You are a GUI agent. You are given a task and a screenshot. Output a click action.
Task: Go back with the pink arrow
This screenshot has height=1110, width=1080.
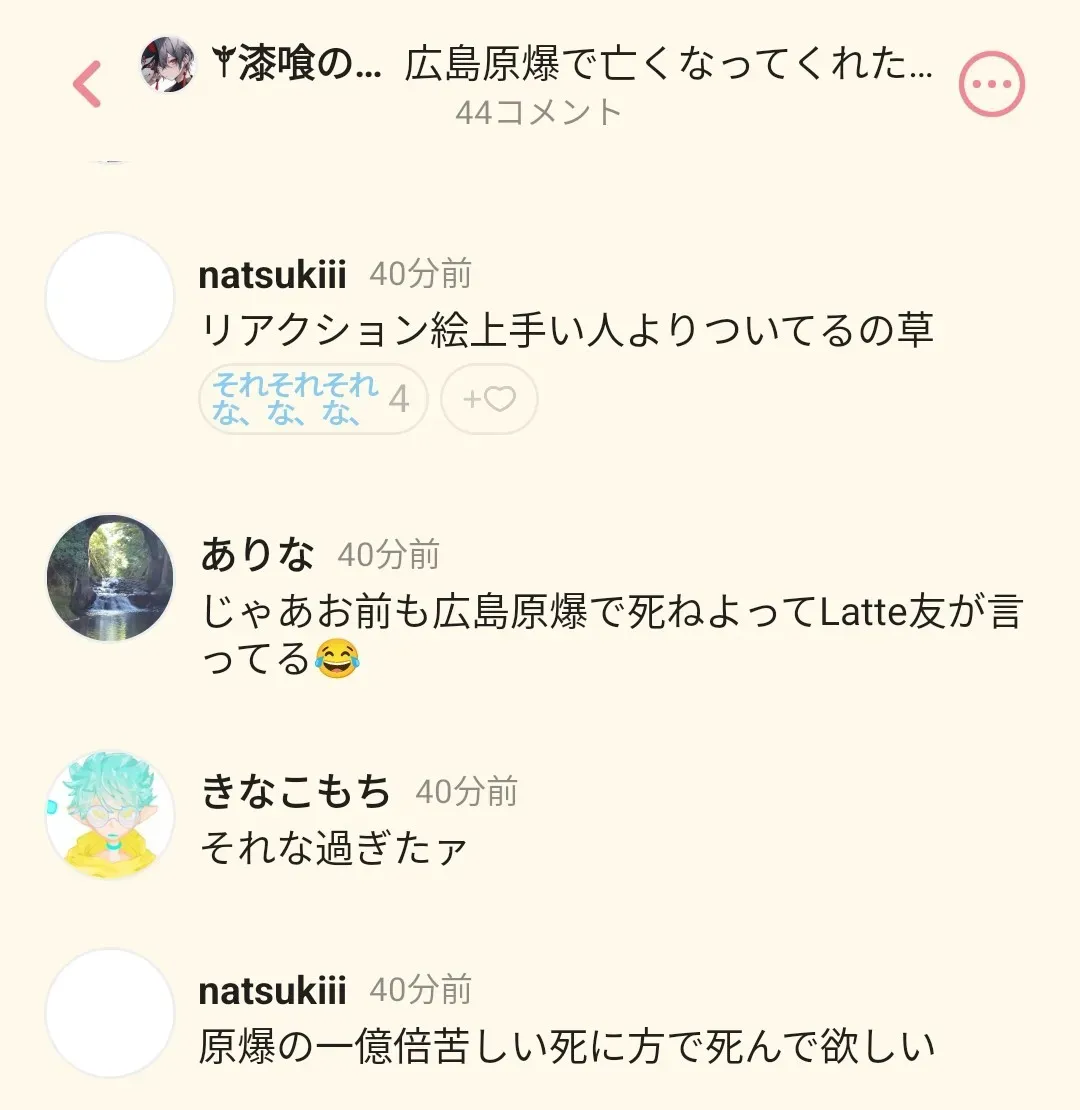click(88, 84)
